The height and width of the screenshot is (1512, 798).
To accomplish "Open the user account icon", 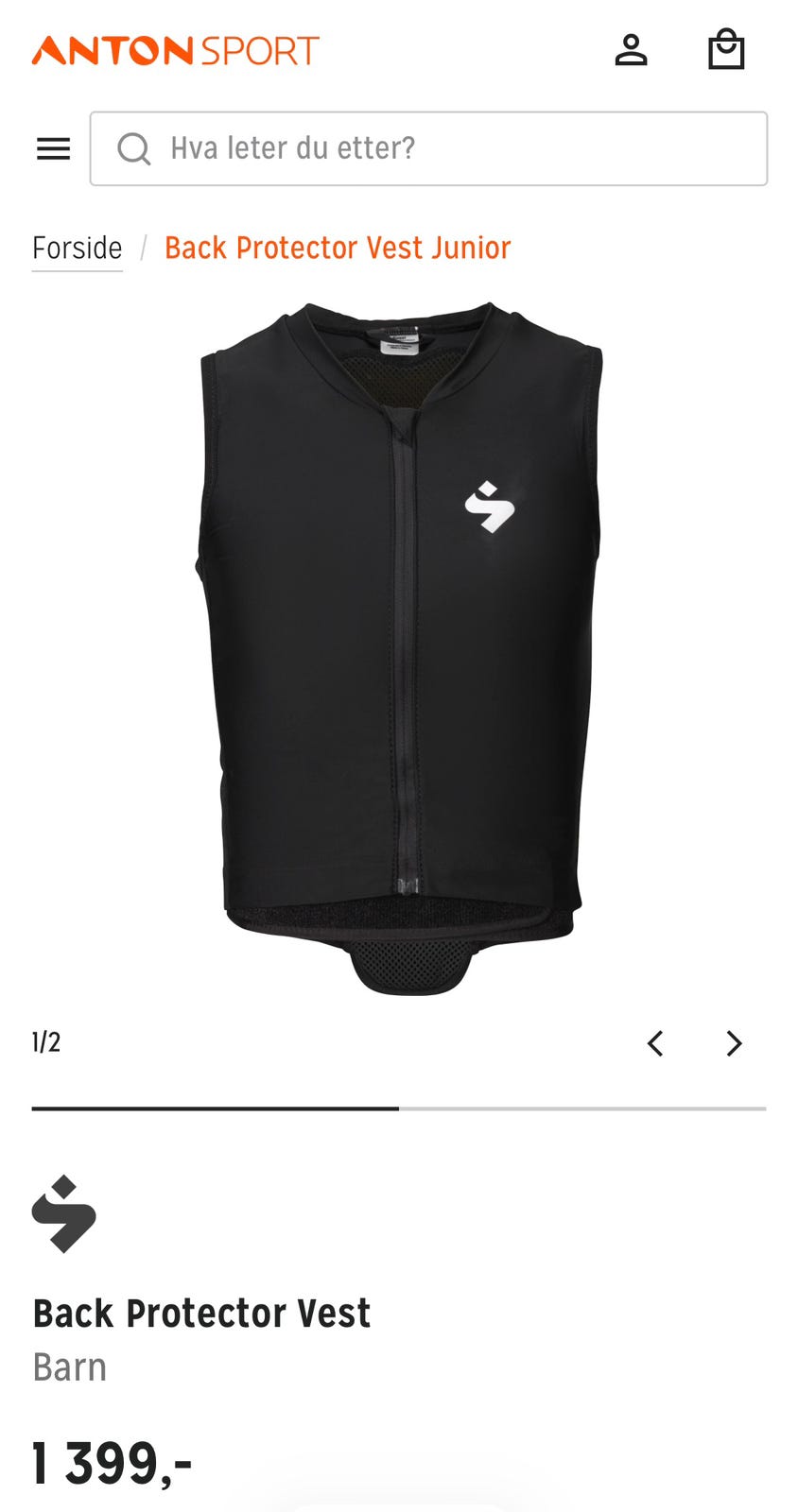I will tap(631, 50).
